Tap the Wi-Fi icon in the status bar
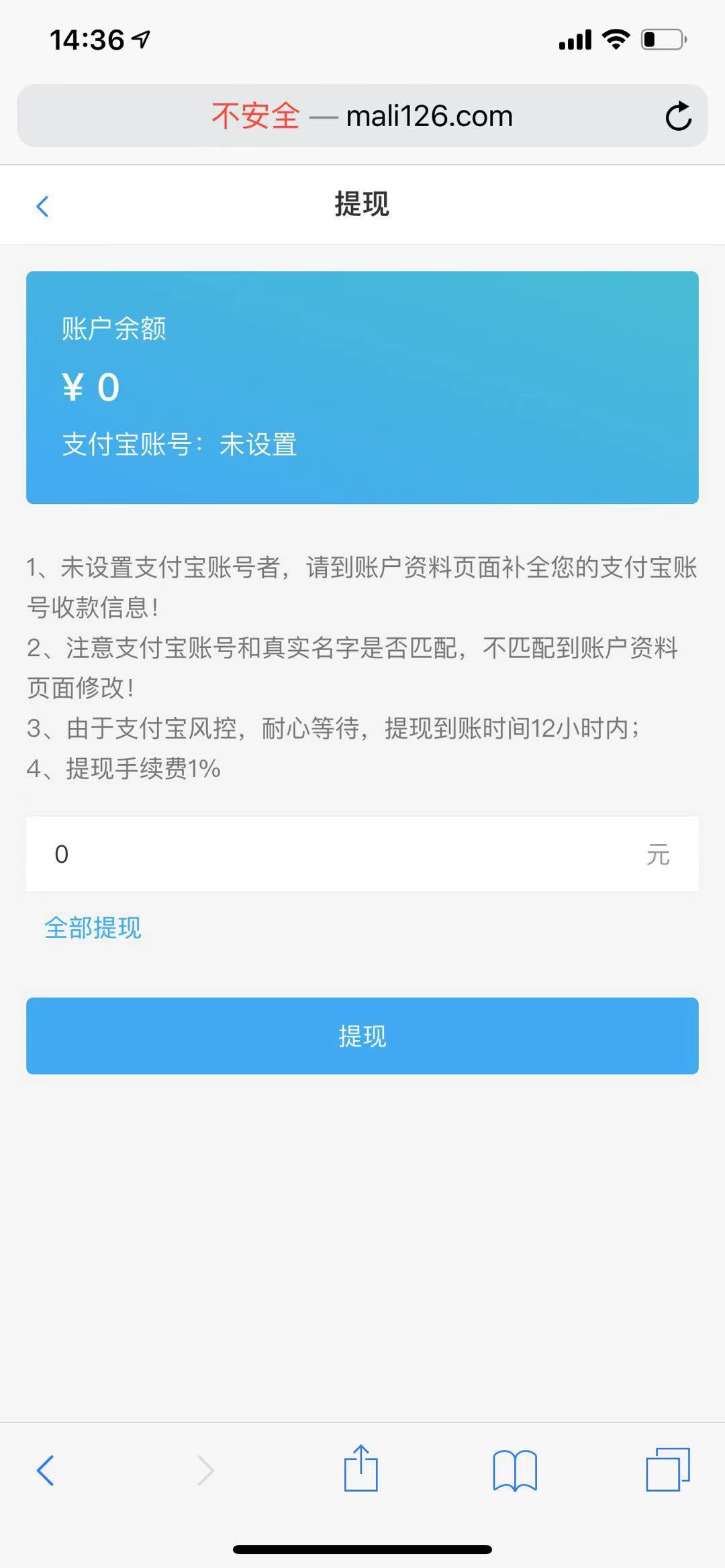 pyautogui.click(x=614, y=38)
